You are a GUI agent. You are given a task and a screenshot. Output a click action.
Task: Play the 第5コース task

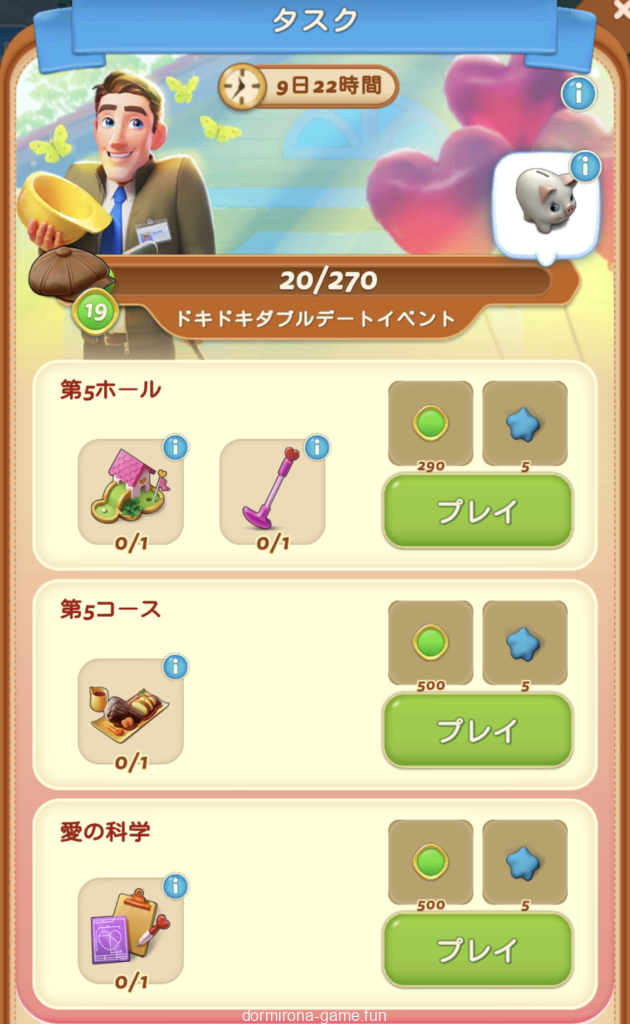[477, 730]
